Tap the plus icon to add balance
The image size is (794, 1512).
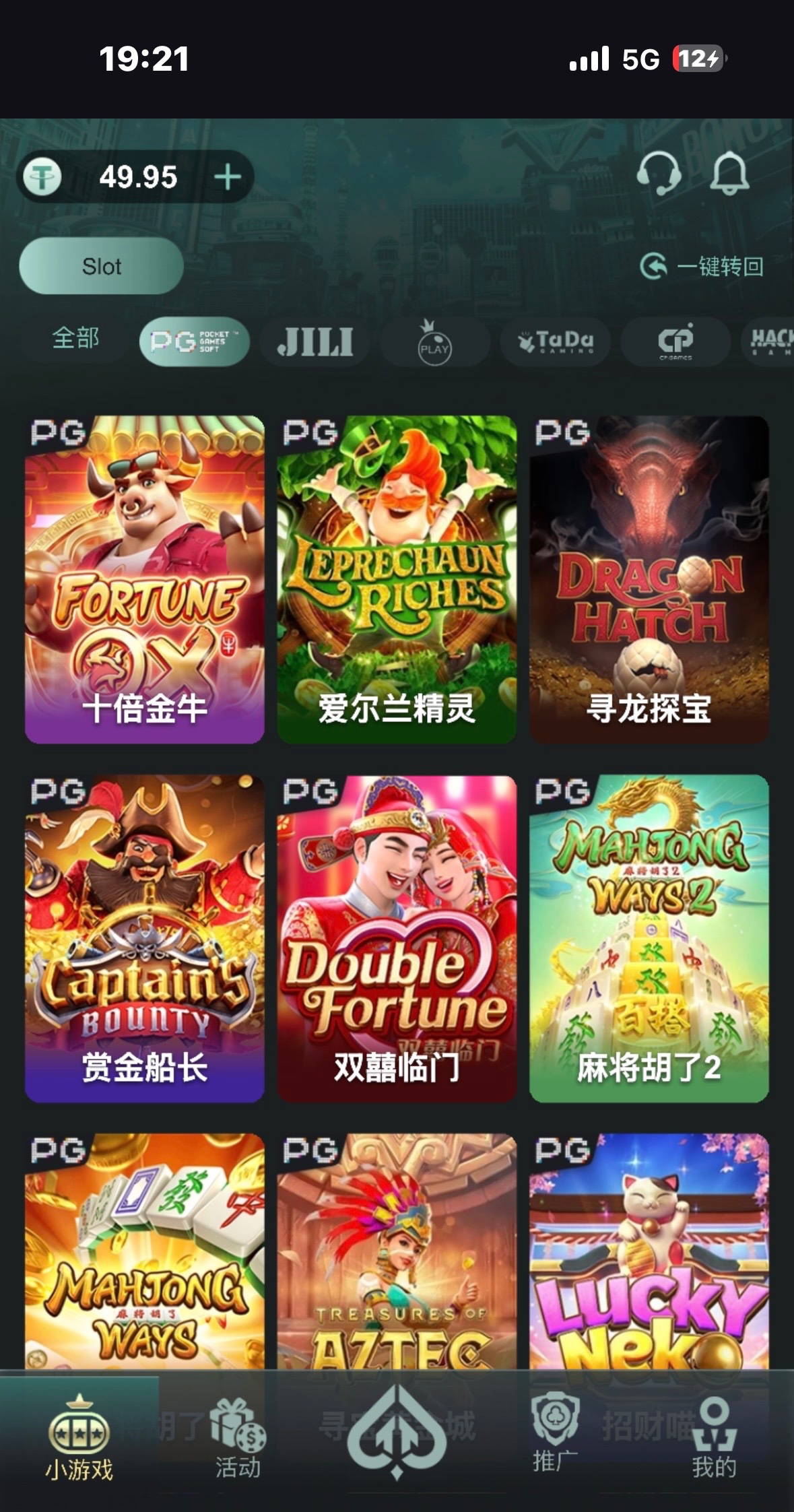228,177
